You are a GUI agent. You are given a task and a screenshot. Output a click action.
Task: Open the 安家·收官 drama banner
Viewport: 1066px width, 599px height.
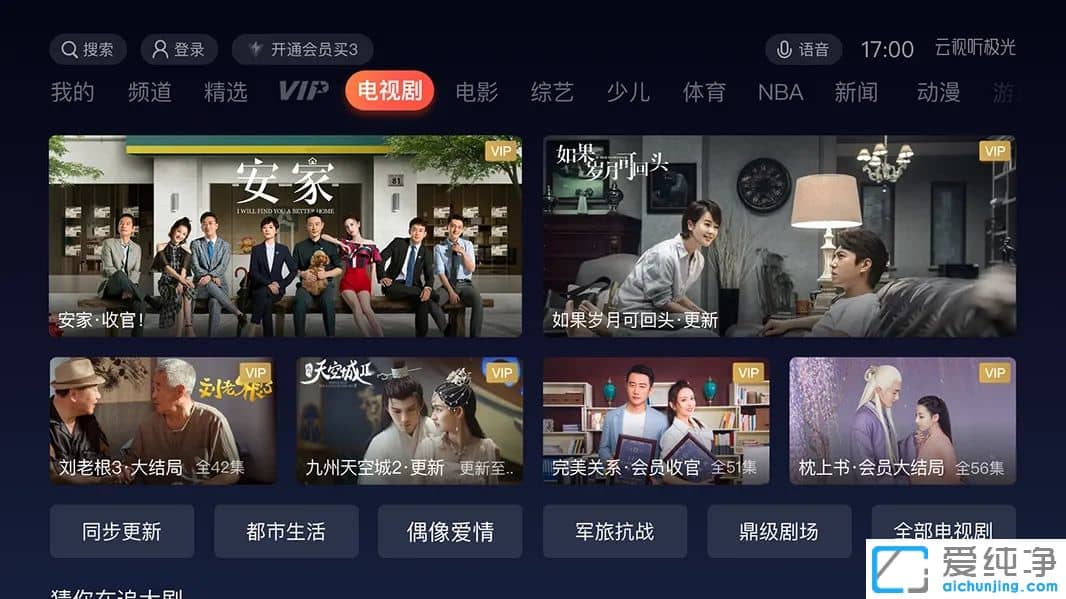285,236
